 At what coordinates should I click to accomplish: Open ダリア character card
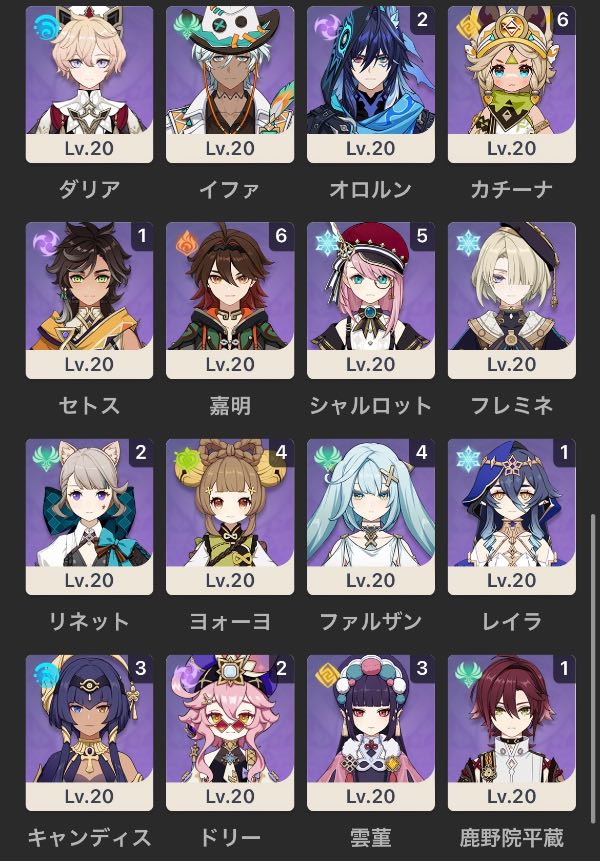[x=89, y=84]
